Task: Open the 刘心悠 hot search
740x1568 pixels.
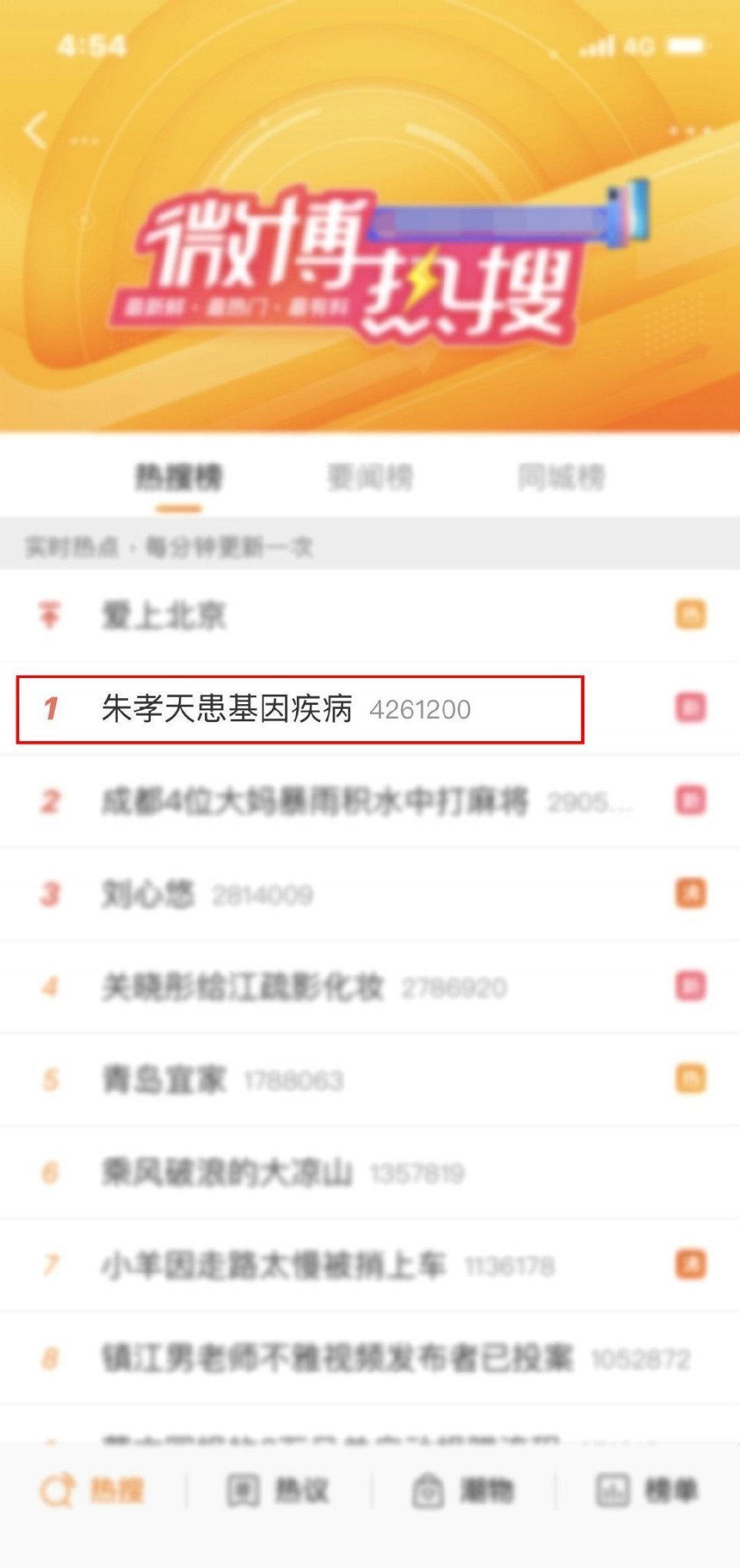Action: pyautogui.click(x=148, y=895)
